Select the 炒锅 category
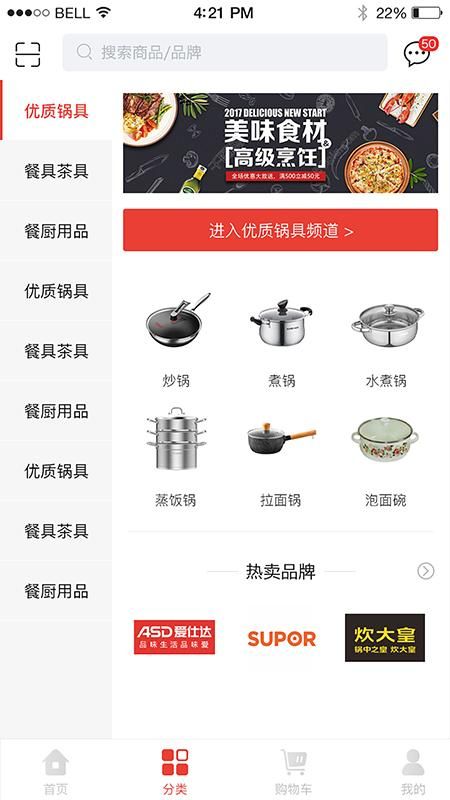 (177, 341)
